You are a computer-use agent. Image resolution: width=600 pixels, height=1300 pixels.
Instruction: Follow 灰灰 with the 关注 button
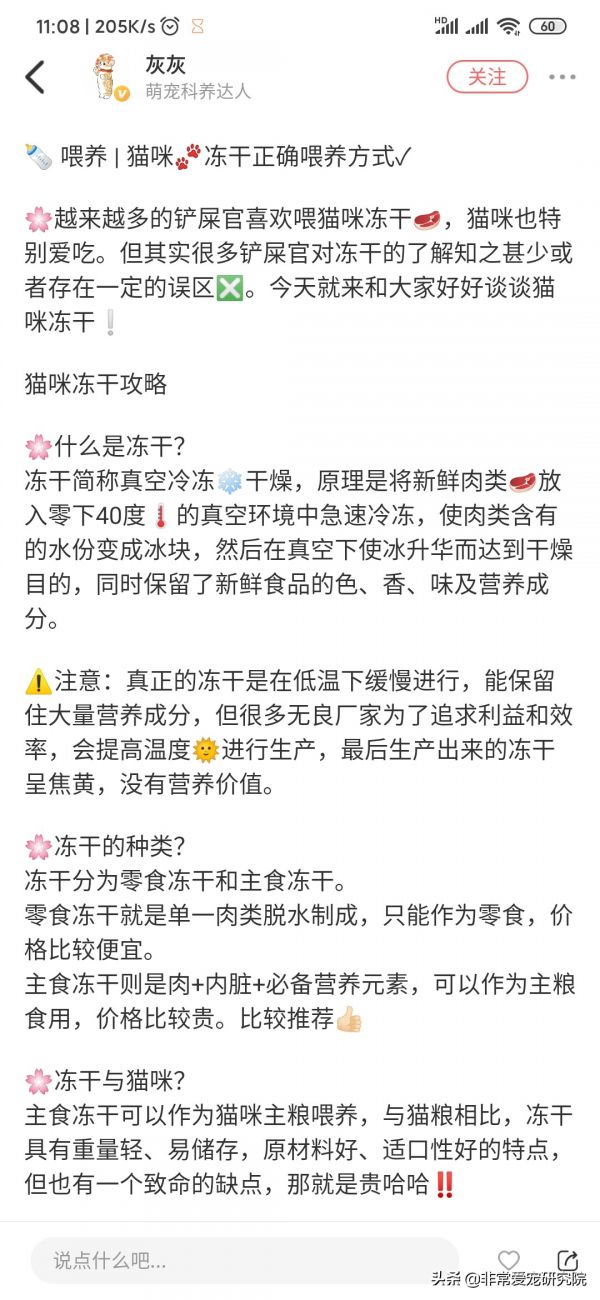[x=487, y=77]
